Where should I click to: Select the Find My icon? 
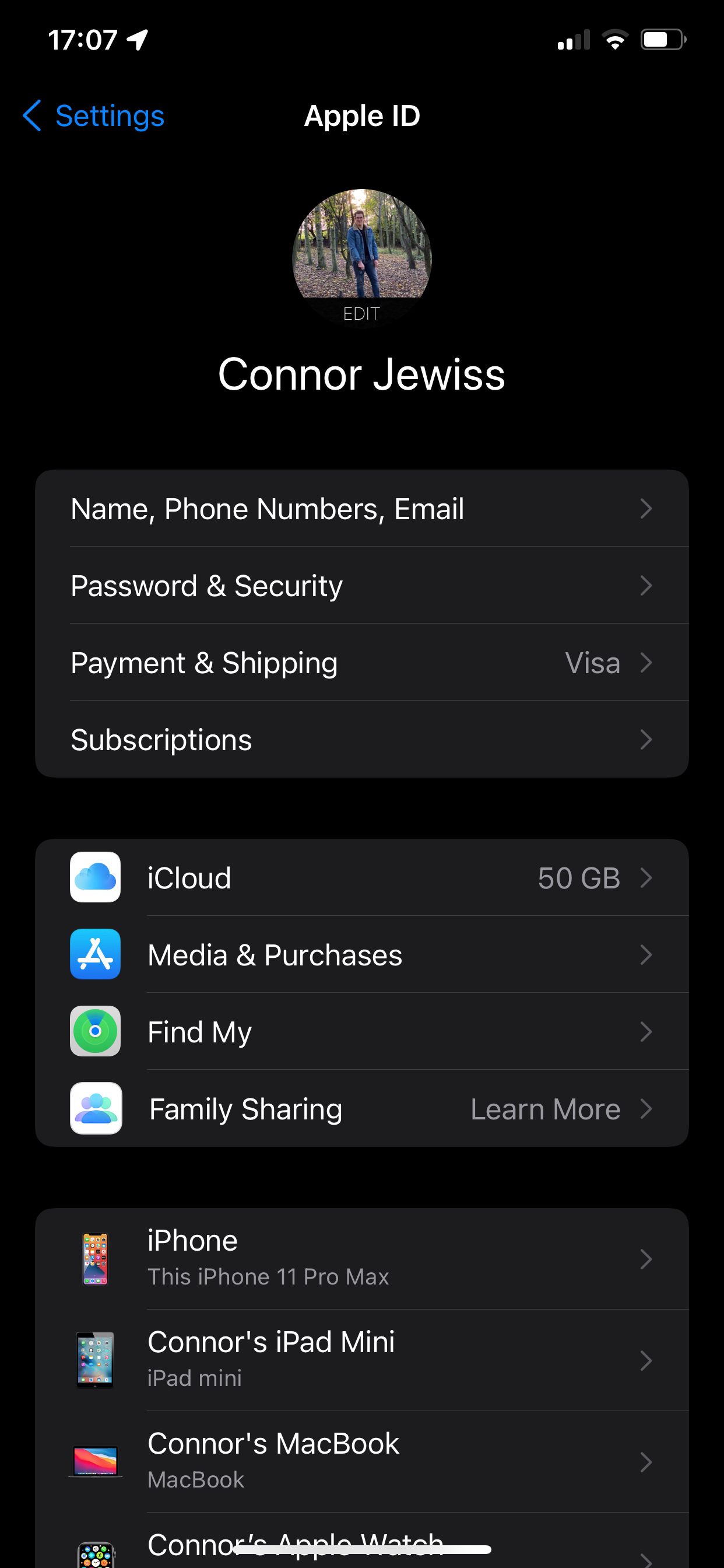coord(95,1032)
